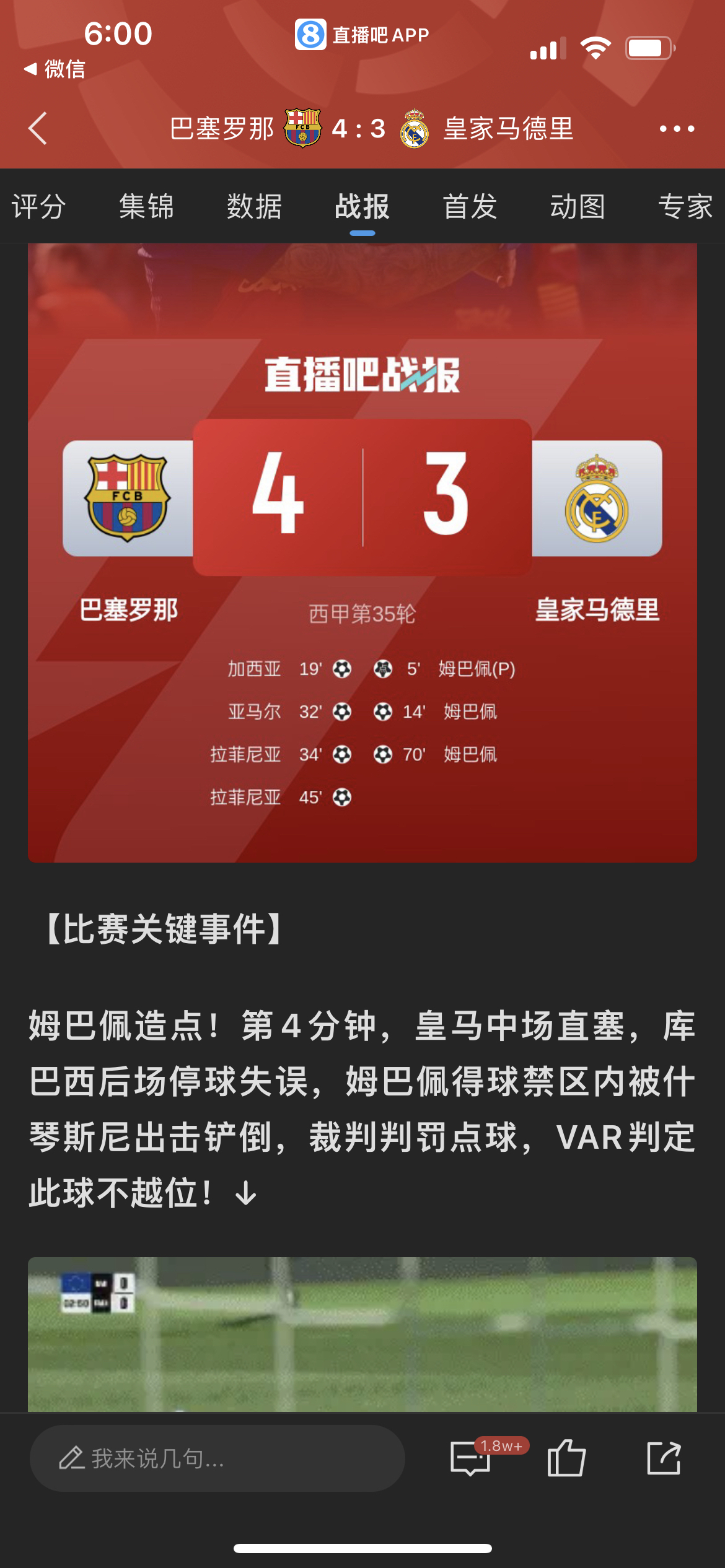The image size is (725, 1568).
Task: View the 首发 lineup tab
Action: (470, 206)
